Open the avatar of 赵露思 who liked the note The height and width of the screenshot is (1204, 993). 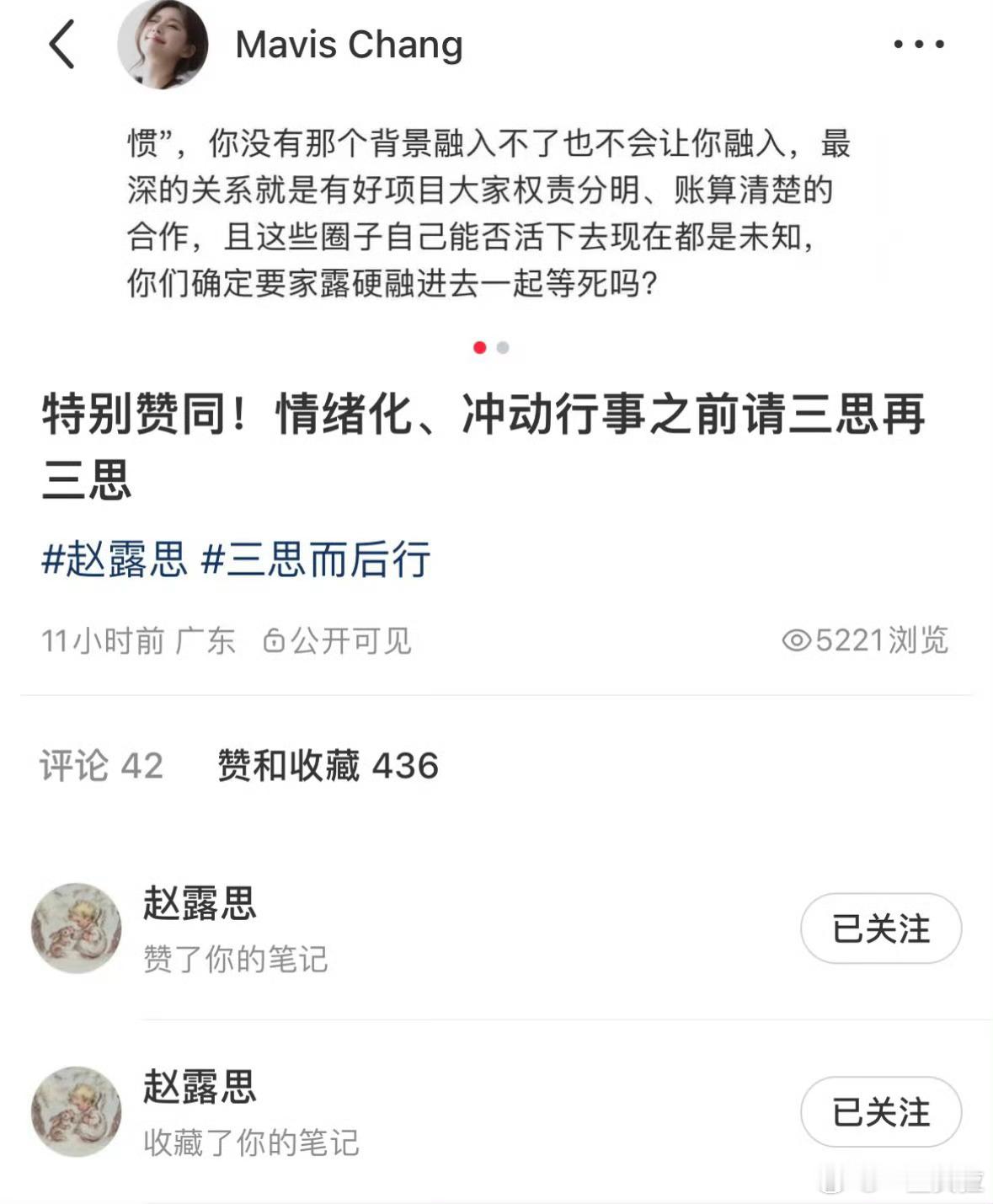[77, 928]
